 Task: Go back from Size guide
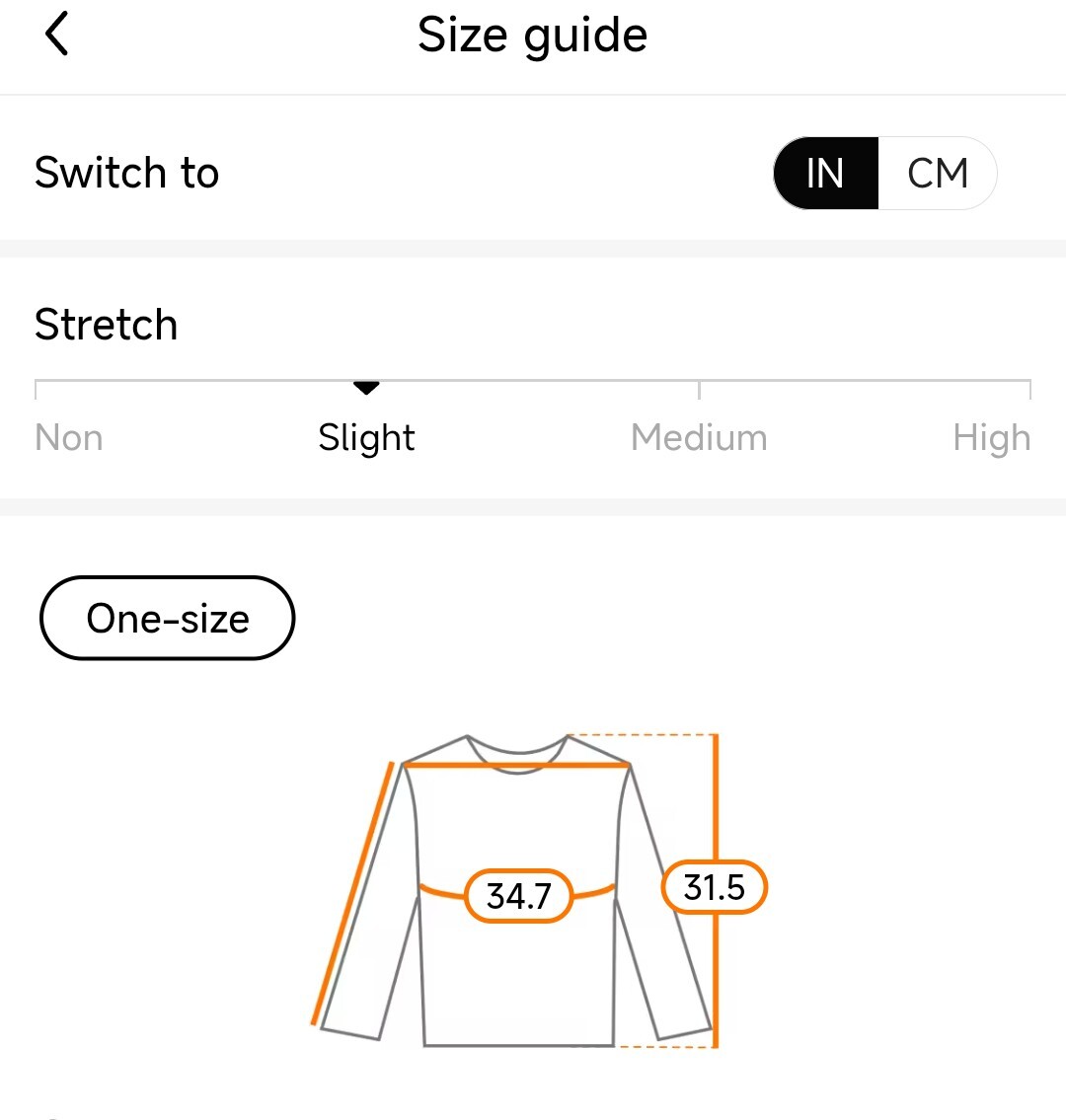pos(57,35)
